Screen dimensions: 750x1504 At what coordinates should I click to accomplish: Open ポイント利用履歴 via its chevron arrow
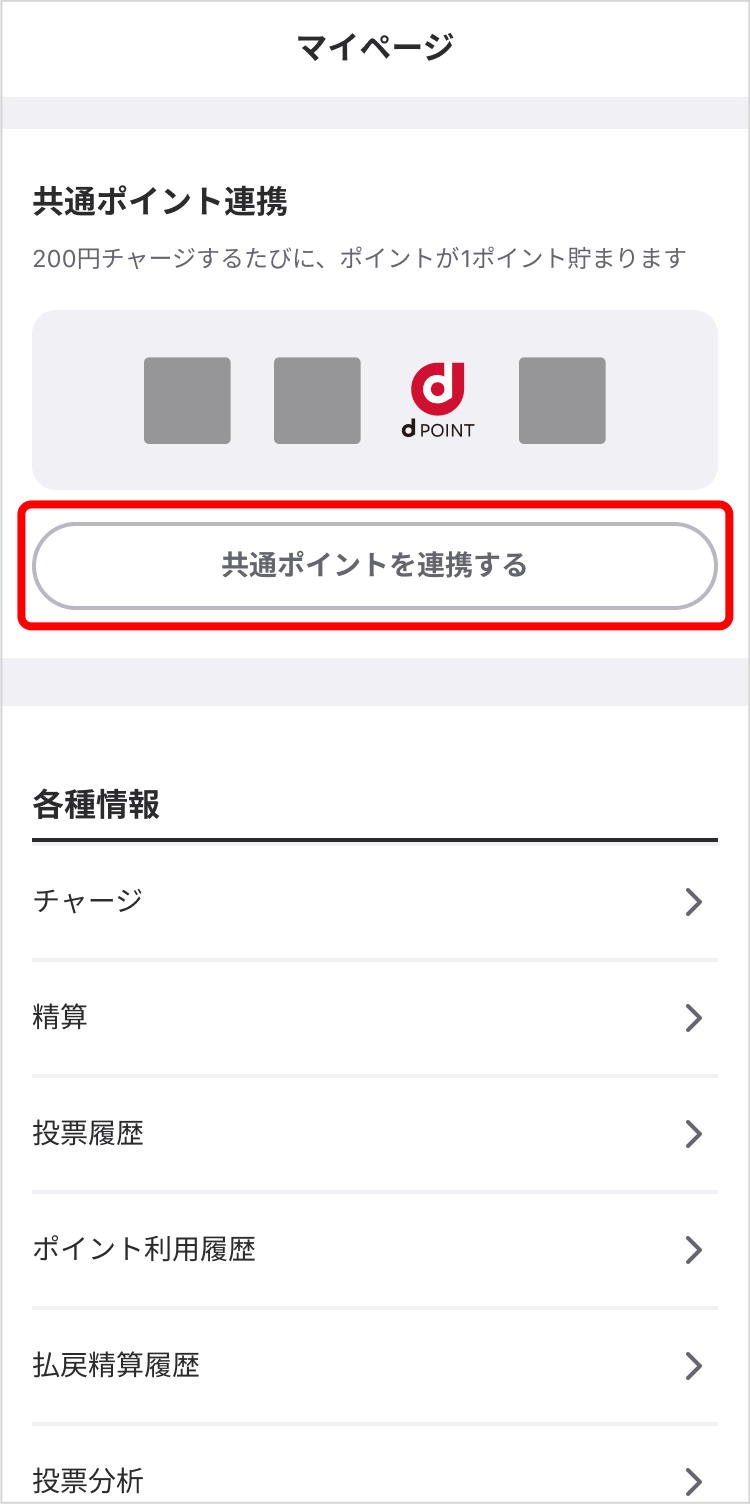(694, 1250)
